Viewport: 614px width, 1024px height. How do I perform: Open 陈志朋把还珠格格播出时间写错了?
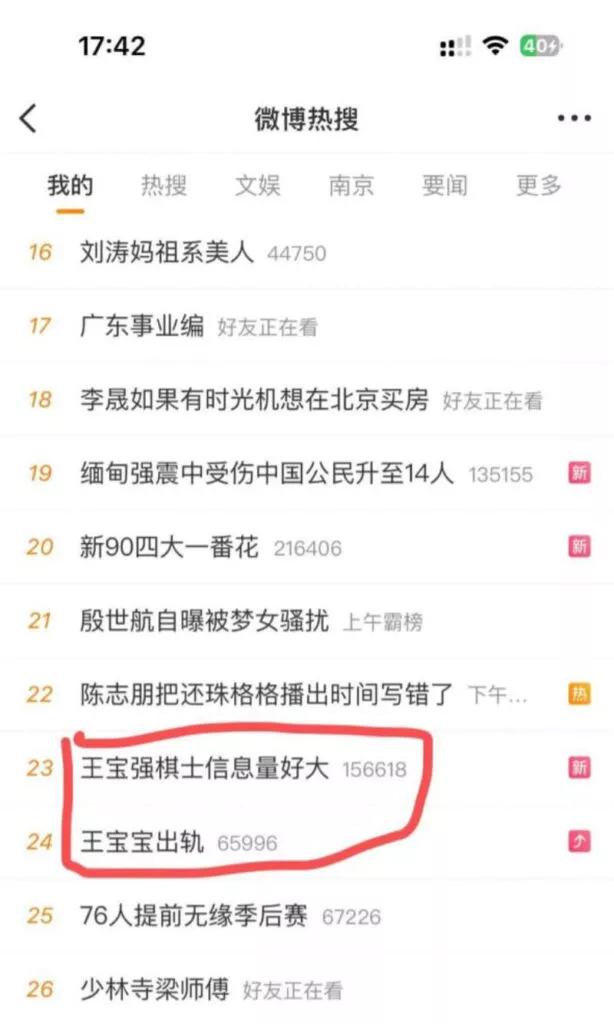click(267, 694)
